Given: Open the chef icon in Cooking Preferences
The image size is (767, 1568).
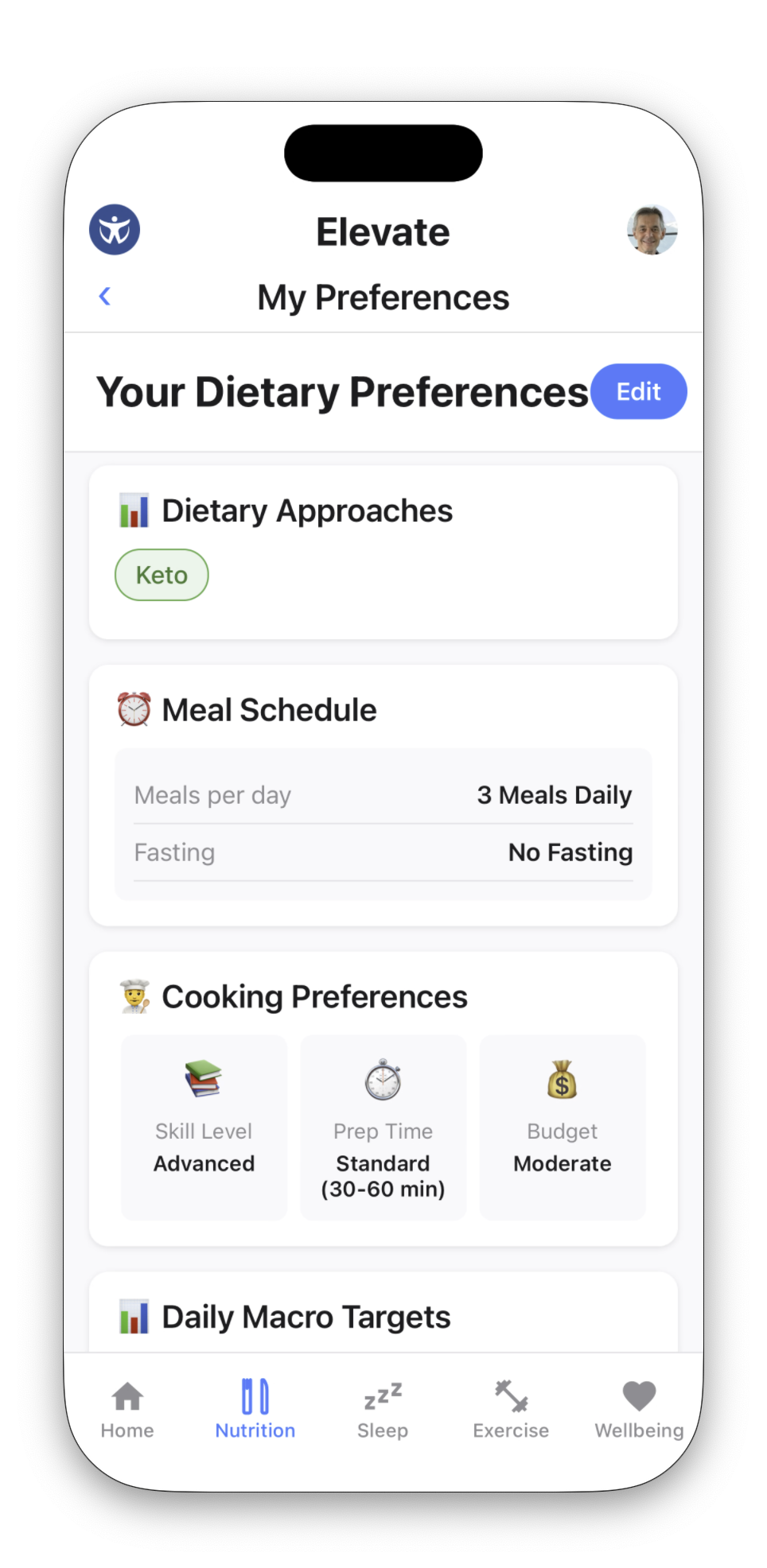Looking at the screenshot, I should tap(133, 996).
